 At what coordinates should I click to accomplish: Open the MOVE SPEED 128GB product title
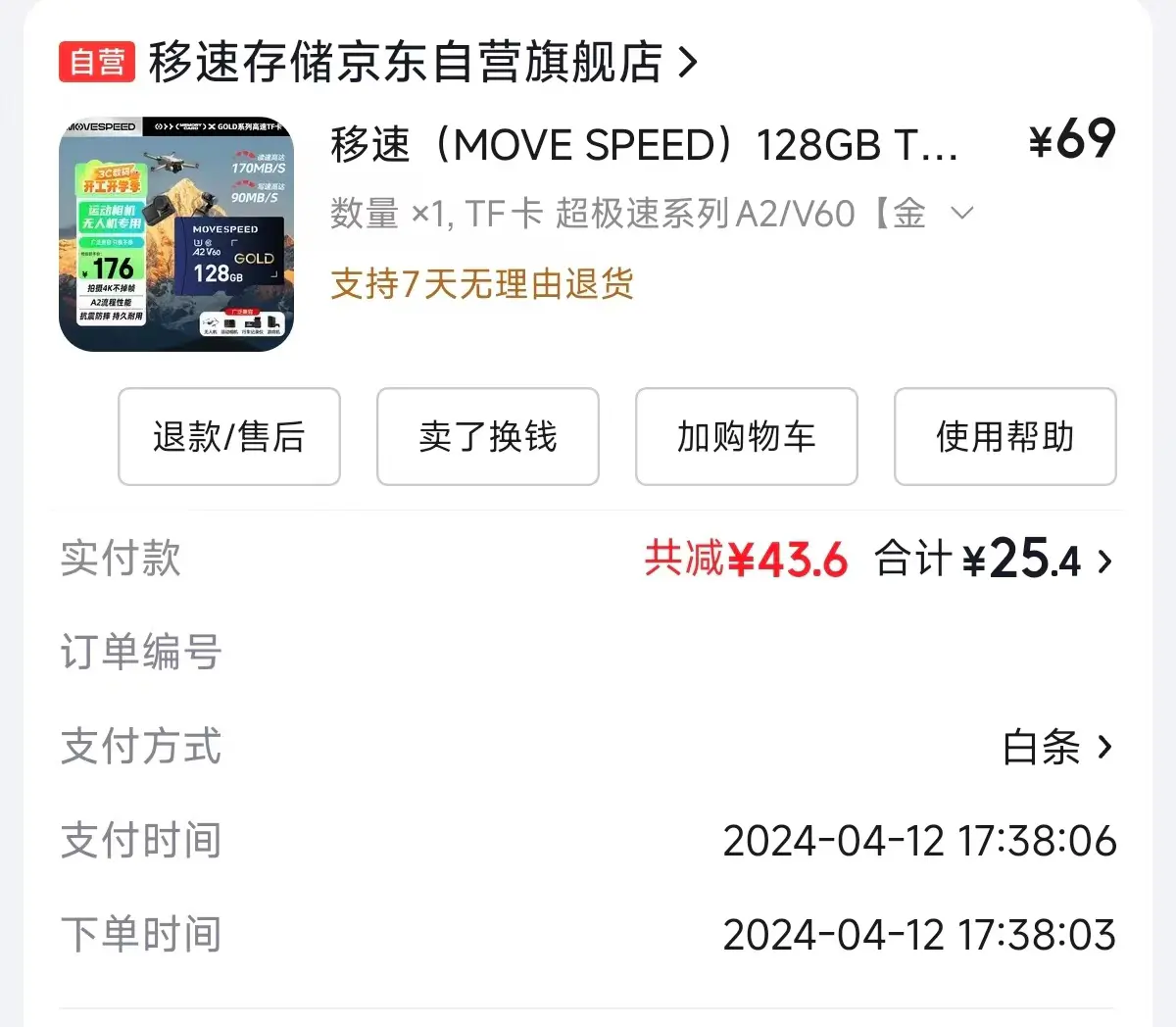[644, 145]
